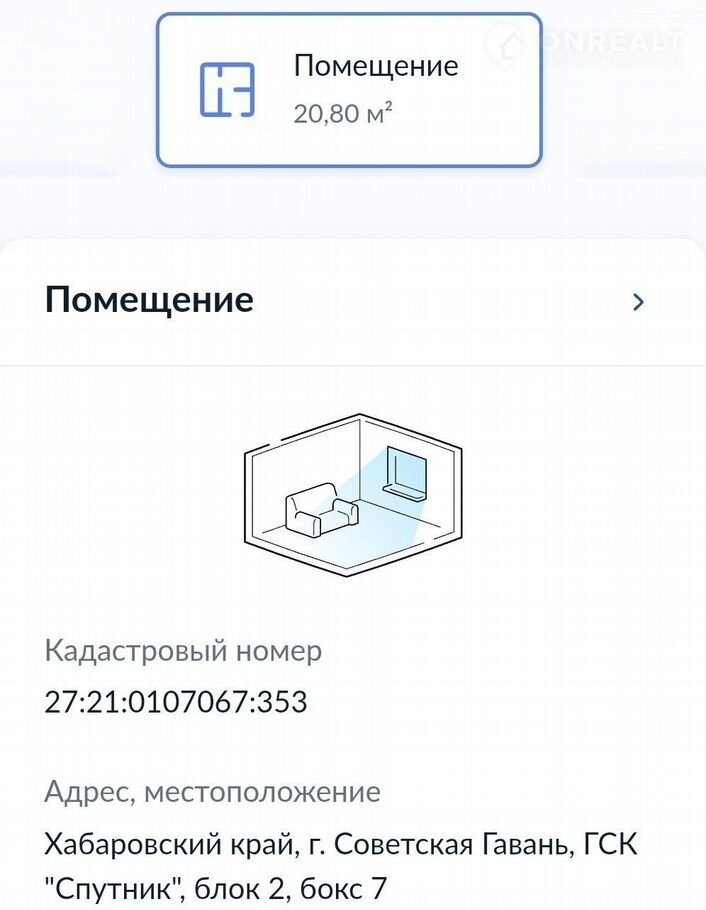Select the Помещение 20,80 м² card
Viewport: 706px width, 910px height.
click(348, 90)
